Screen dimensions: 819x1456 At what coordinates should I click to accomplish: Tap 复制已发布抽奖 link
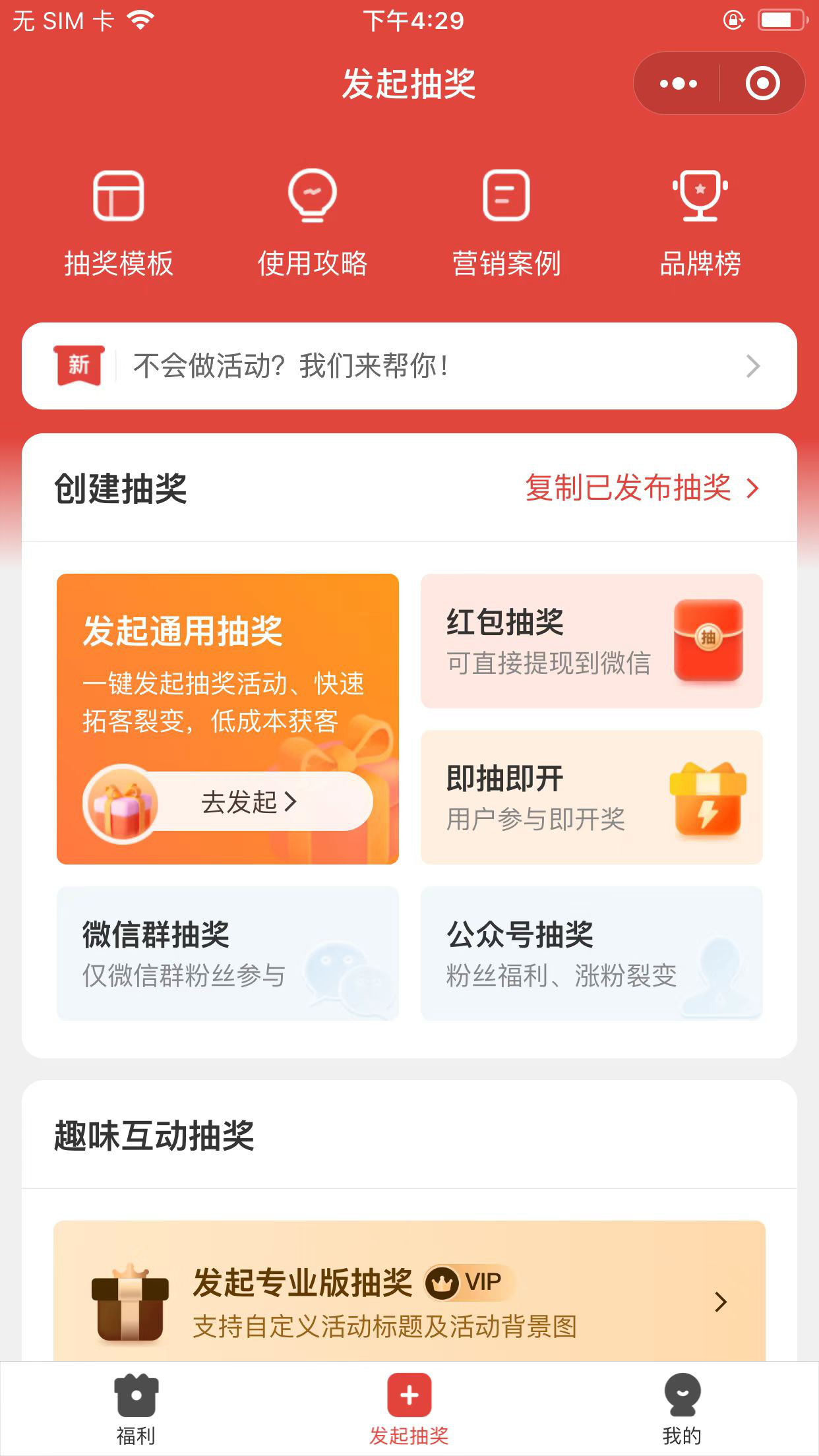click(642, 488)
